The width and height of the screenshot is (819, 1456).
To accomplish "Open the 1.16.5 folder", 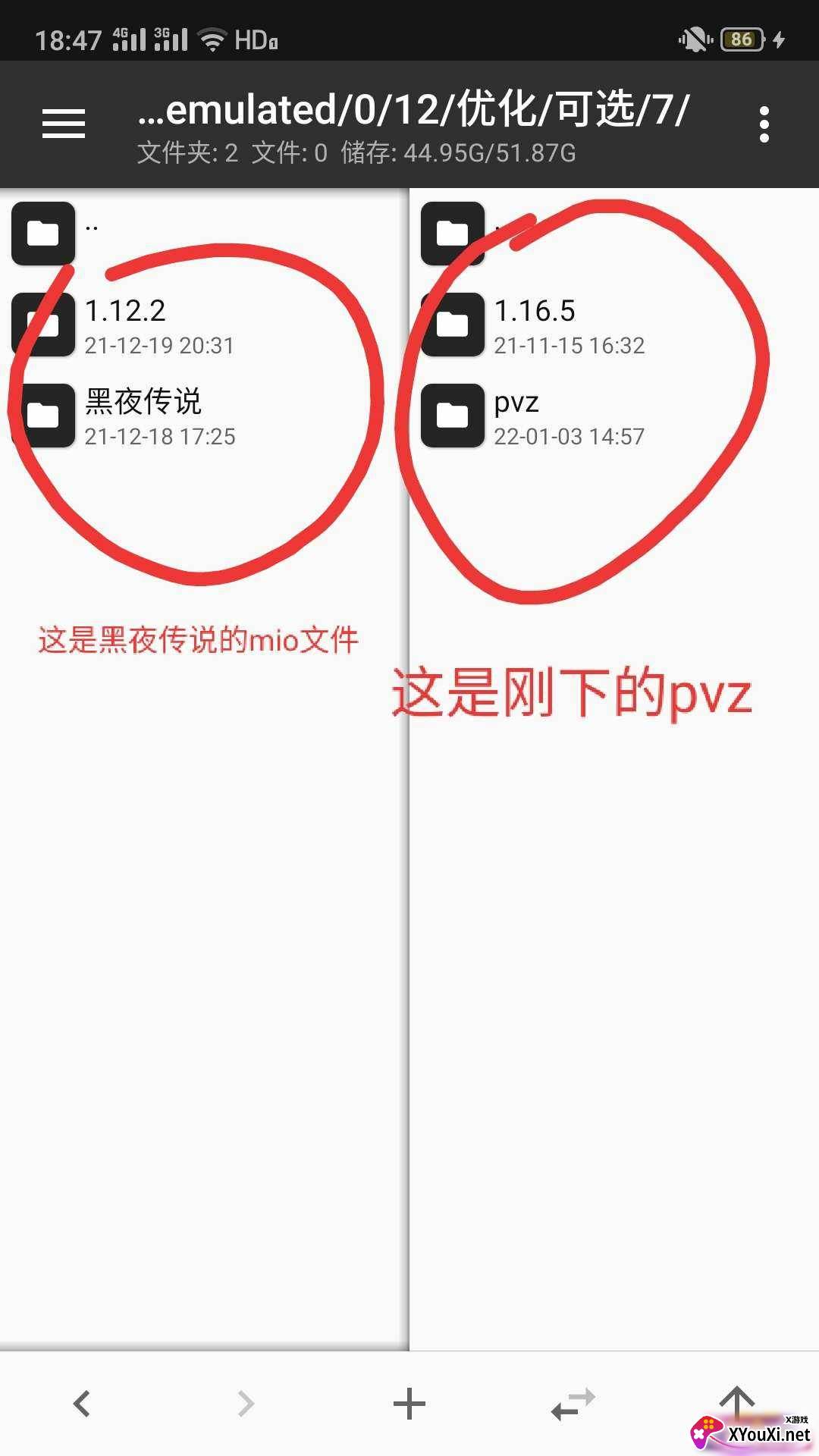I will 614,325.
